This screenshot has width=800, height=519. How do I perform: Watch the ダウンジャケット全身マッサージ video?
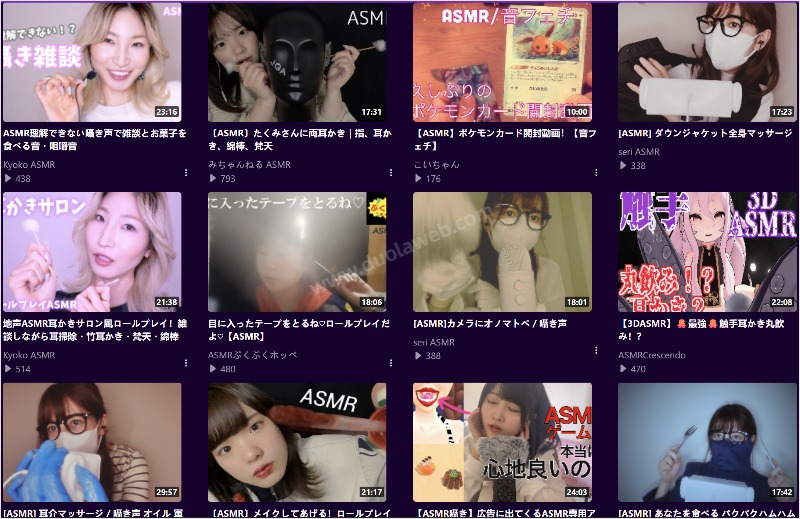click(x=707, y=62)
